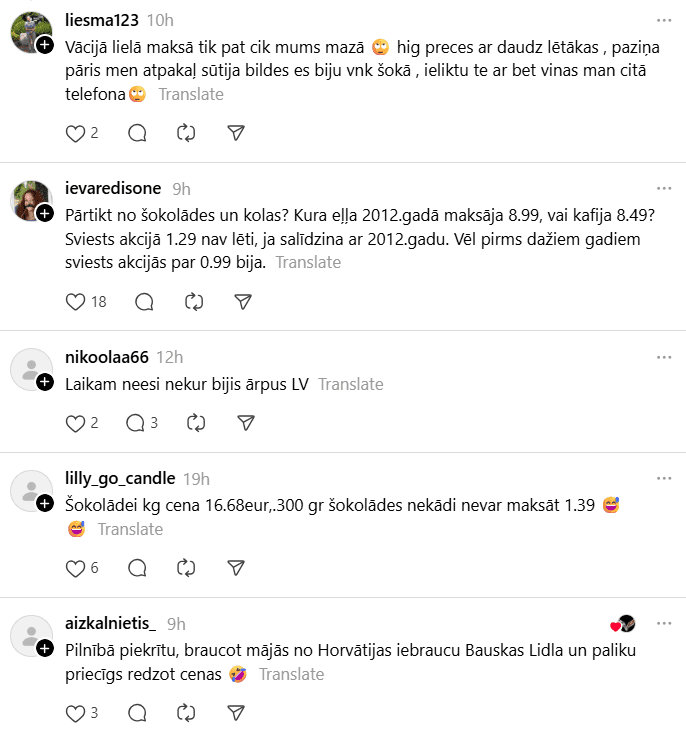The width and height of the screenshot is (686, 732).
Task: Open overflow menu on liesma123's comment
Action: click(x=664, y=20)
